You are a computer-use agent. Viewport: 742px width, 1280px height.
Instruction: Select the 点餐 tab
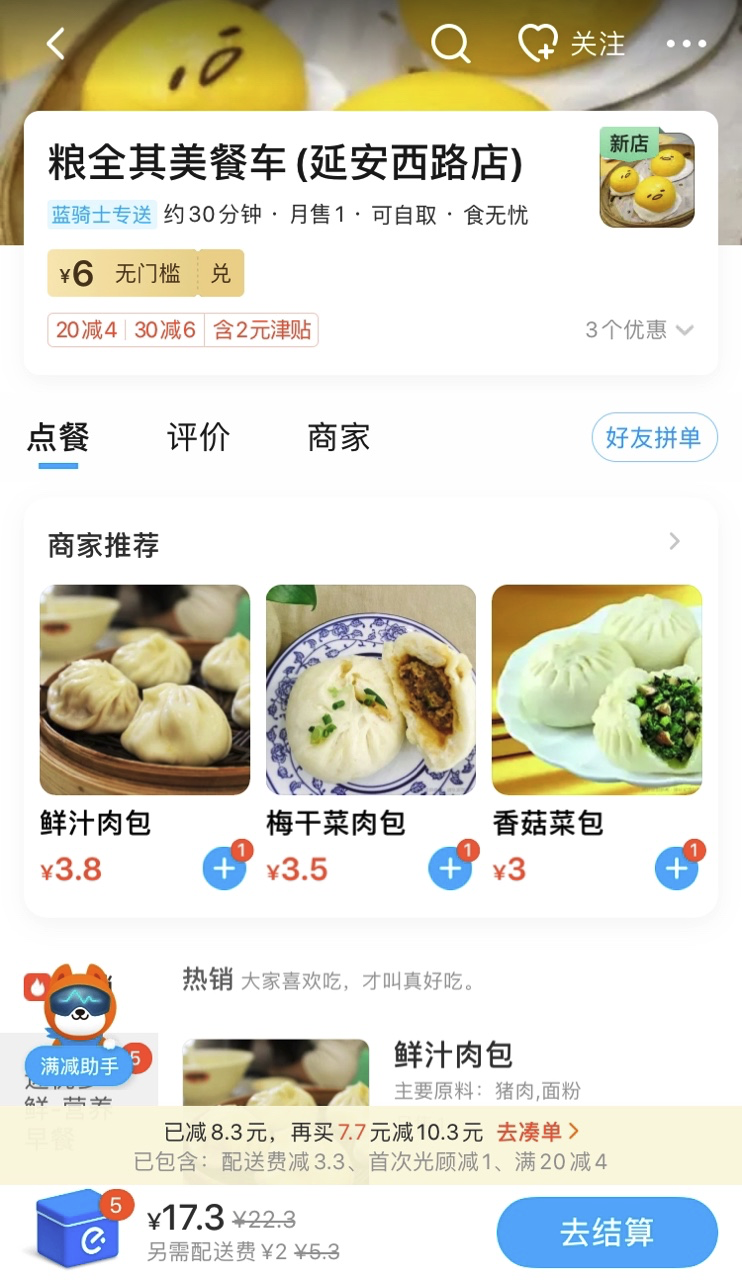58,437
